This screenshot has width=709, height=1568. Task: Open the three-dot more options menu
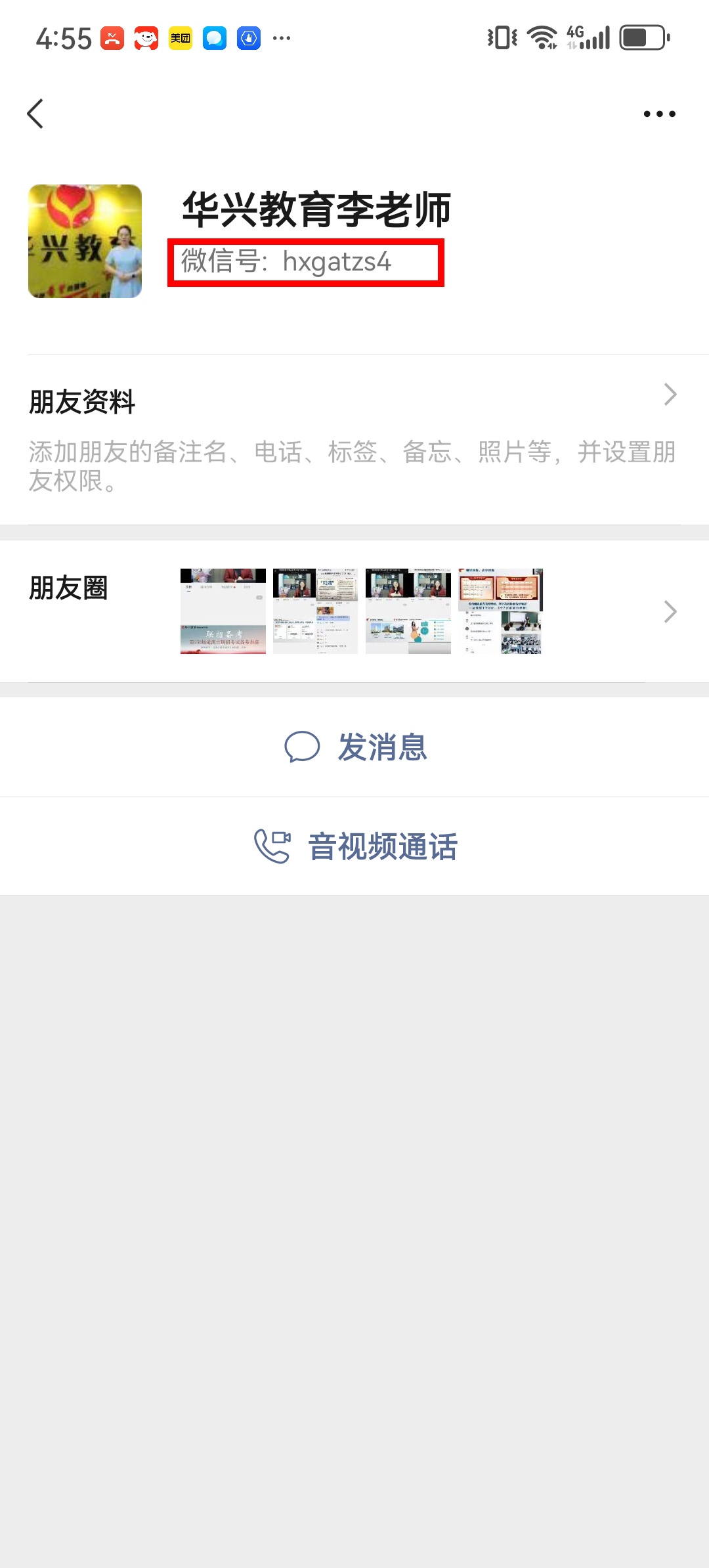[659, 114]
